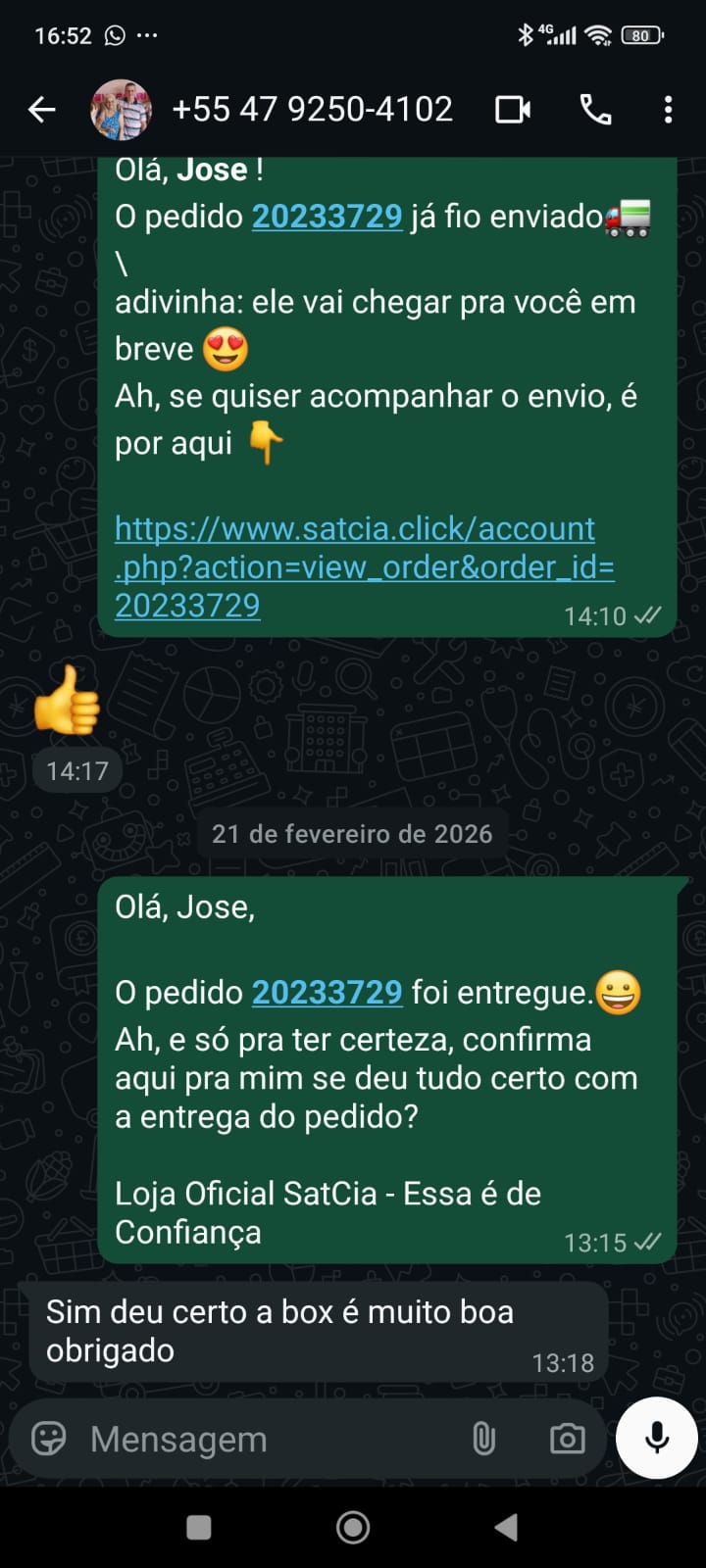
Task: Open the overflow menu
Action: [x=668, y=110]
